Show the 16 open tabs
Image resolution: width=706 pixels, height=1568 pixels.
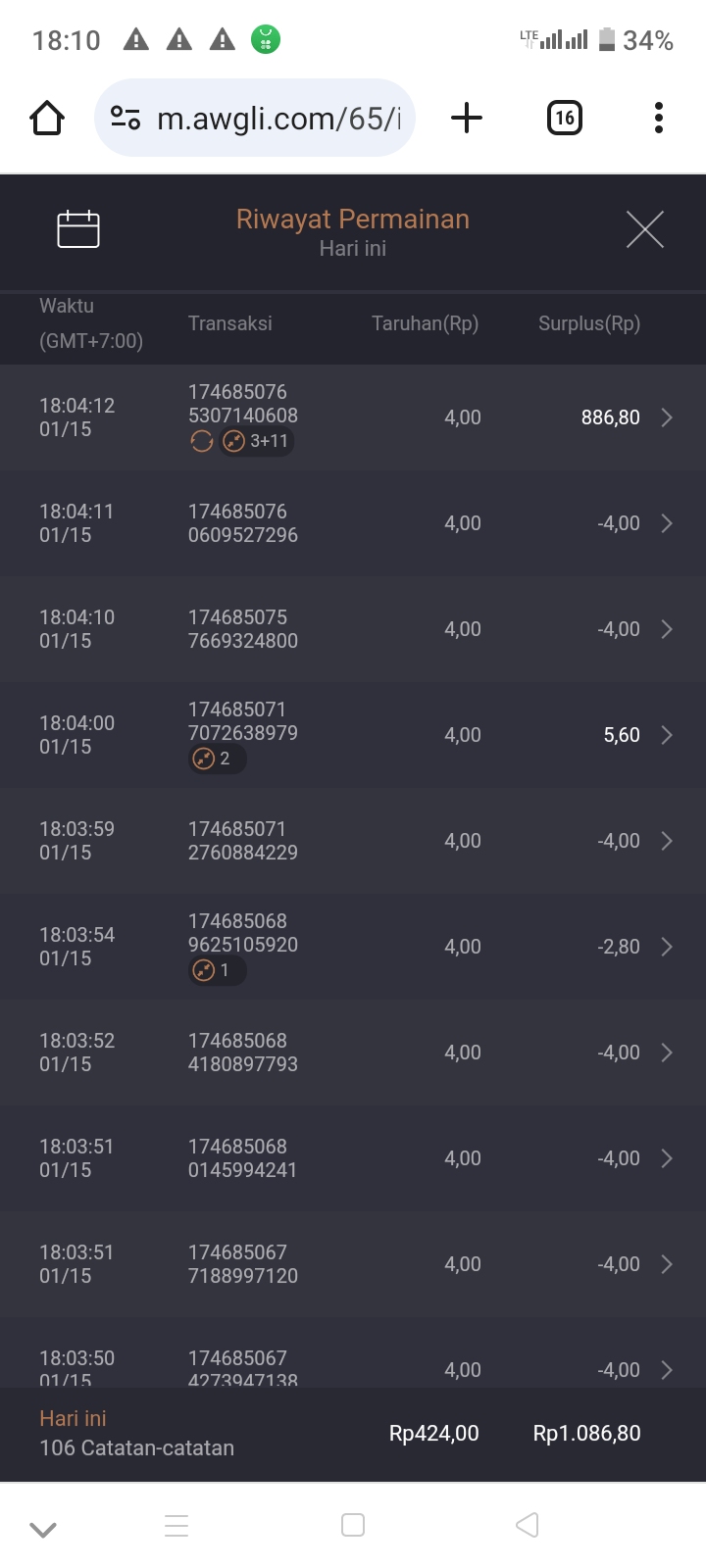[564, 119]
